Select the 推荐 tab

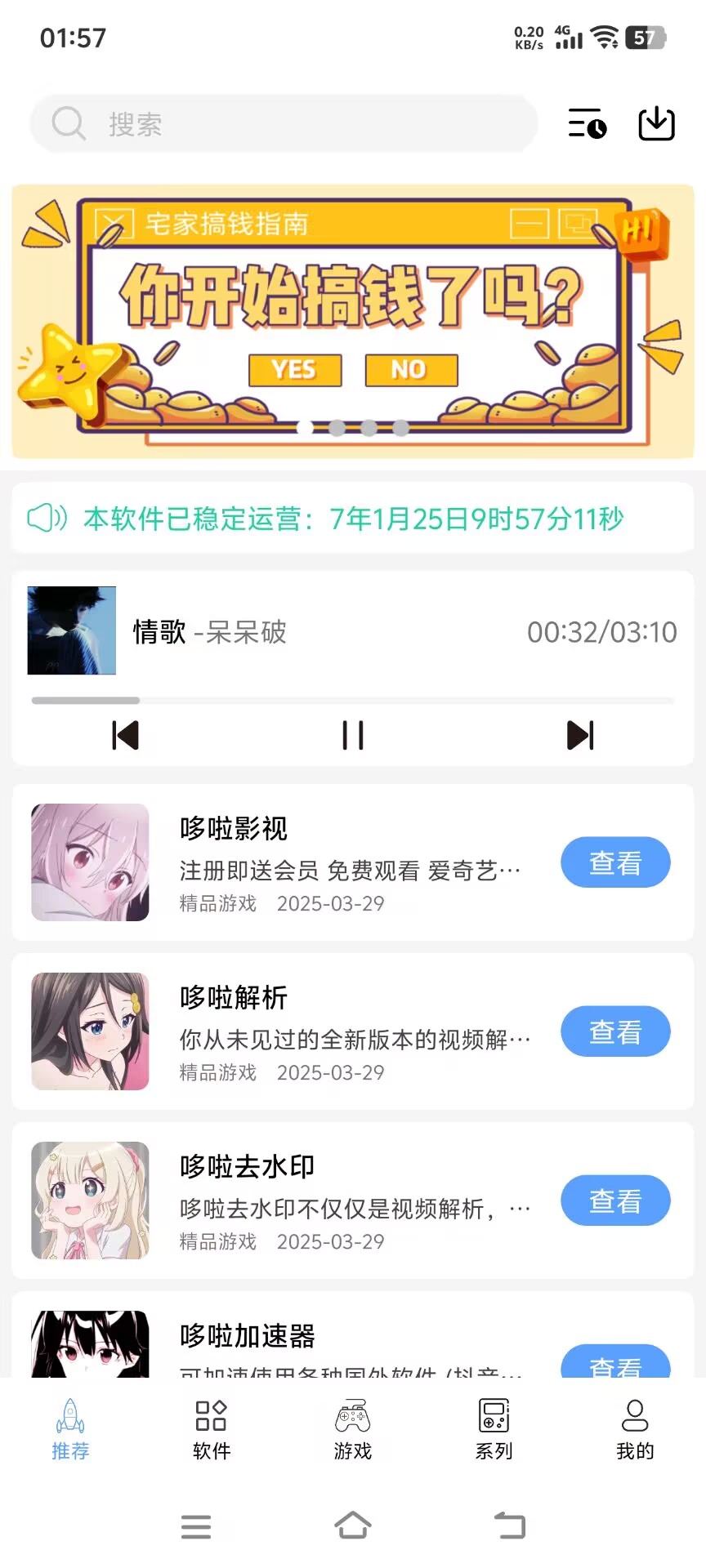coord(70,1429)
